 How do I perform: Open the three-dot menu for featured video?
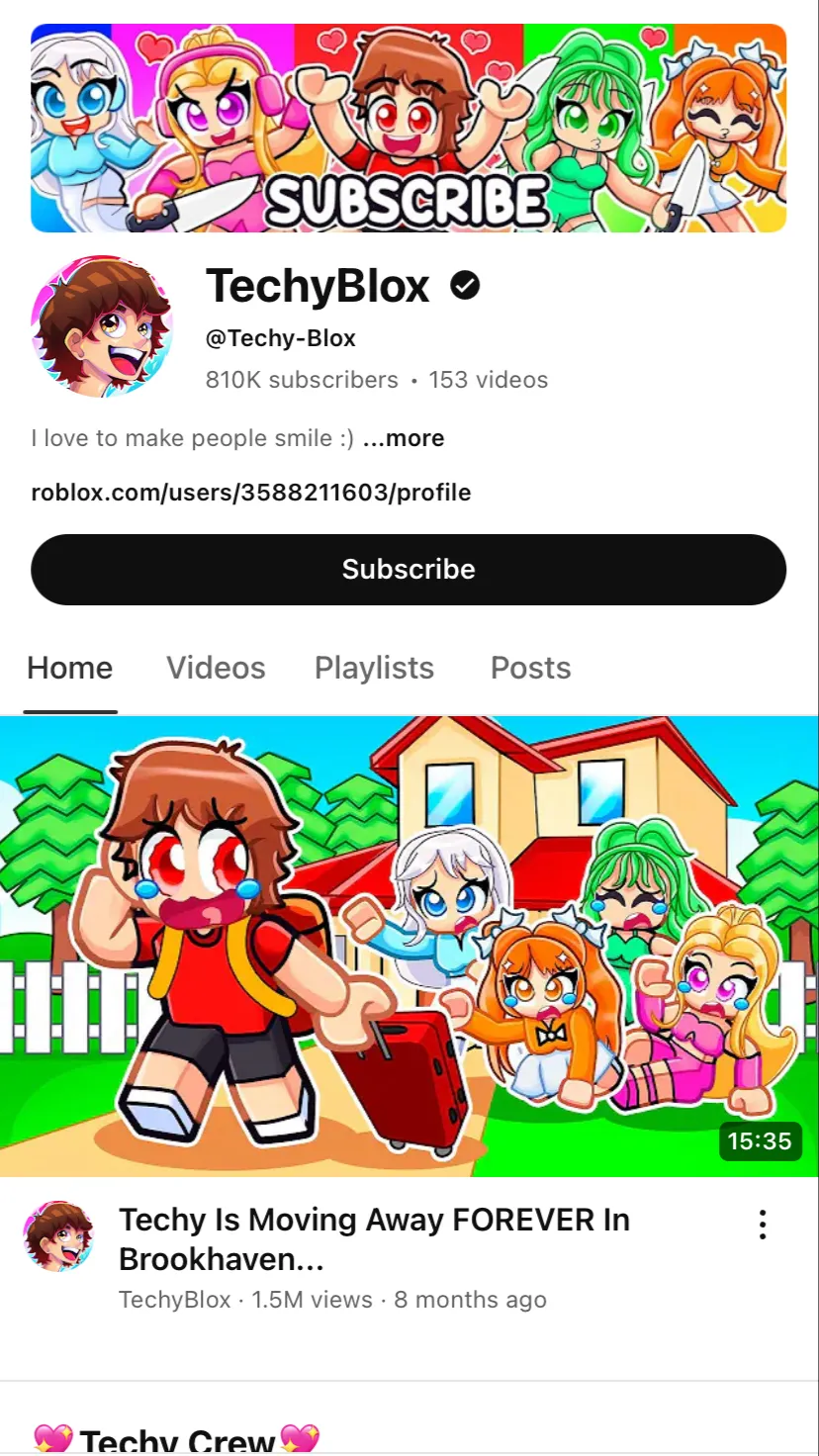[x=763, y=1225]
